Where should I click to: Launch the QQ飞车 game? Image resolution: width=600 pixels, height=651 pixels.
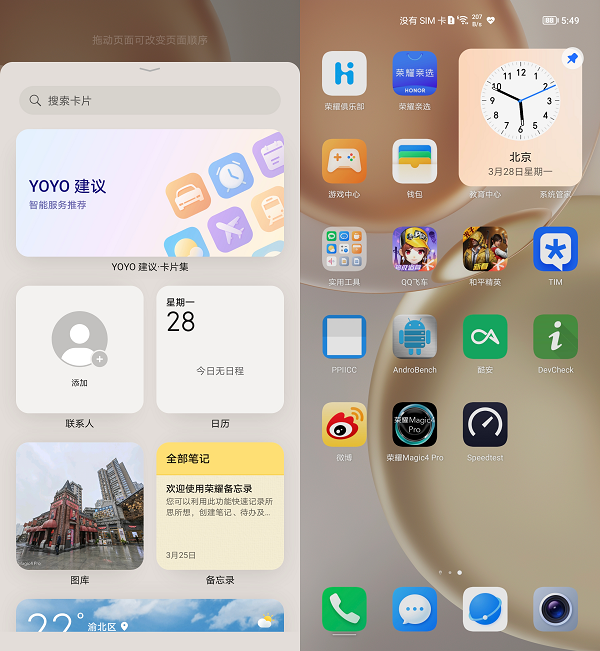(x=414, y=249)
